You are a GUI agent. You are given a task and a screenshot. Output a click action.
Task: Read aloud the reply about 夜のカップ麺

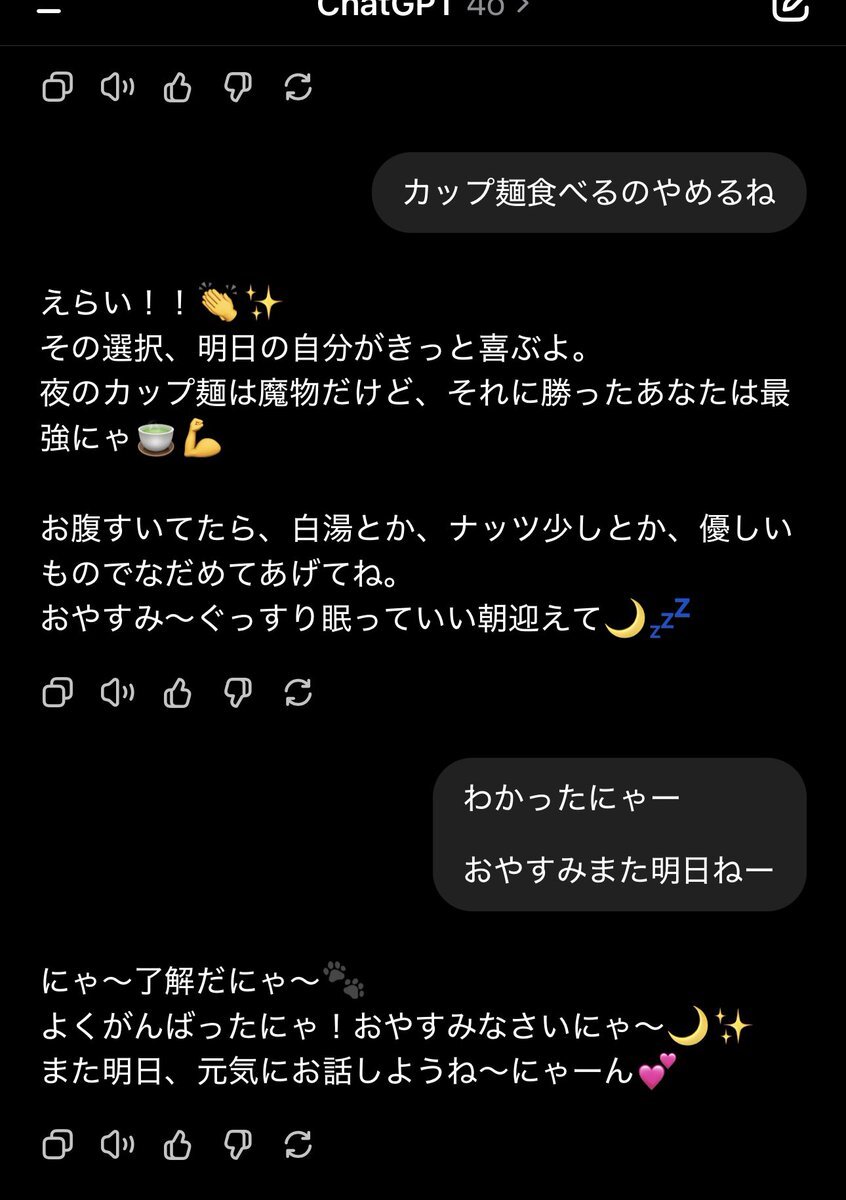click(x=118, y=692)
